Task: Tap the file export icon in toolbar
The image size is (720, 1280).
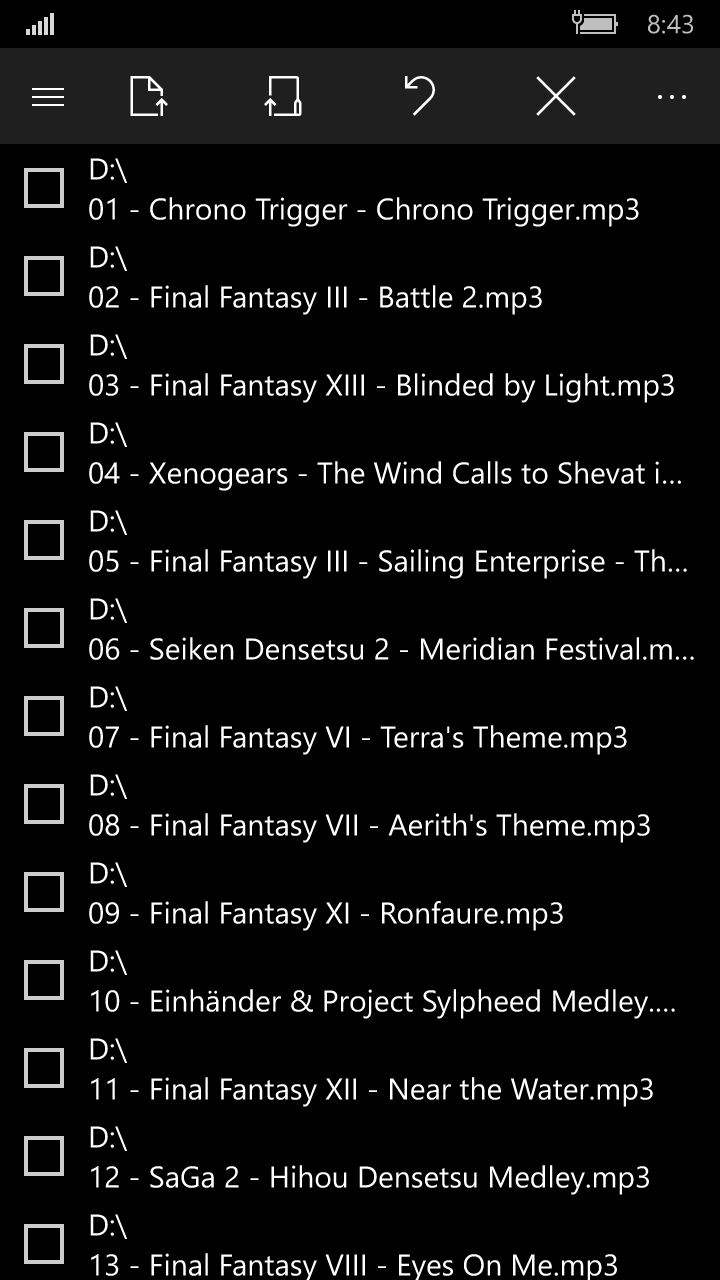Action: (x=148, y=97)
